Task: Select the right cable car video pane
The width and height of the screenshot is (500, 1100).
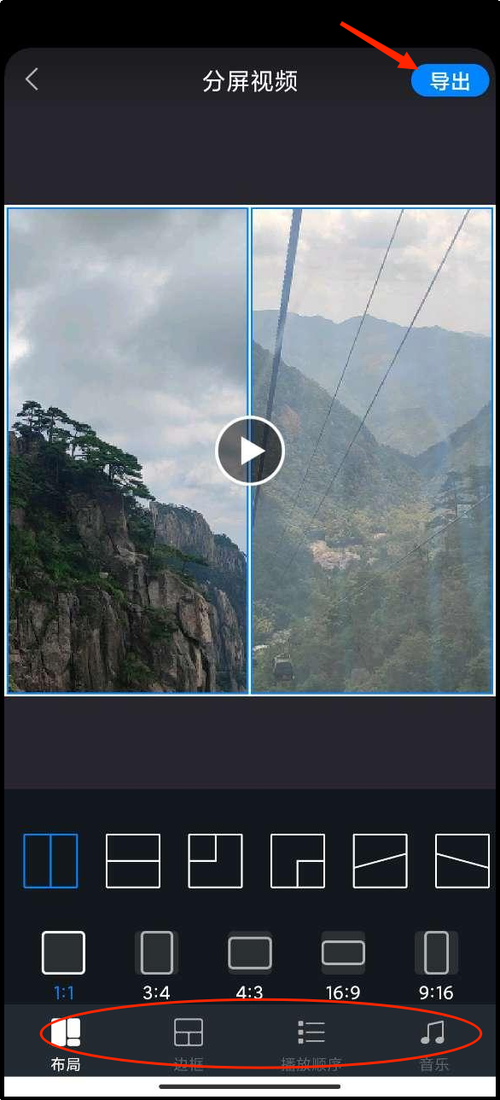Action: tap(372, 450)
